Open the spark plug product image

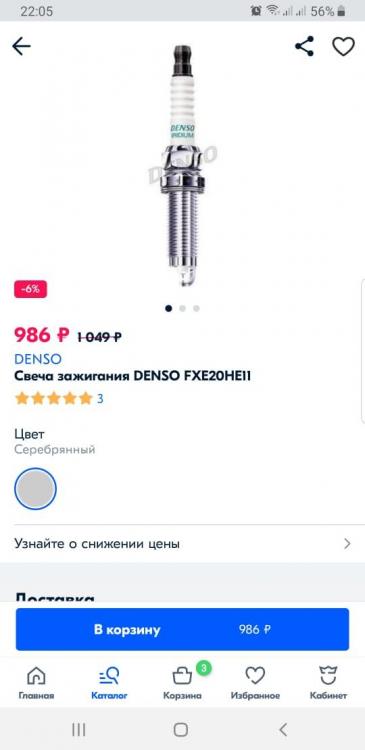[x=182, y=165]
